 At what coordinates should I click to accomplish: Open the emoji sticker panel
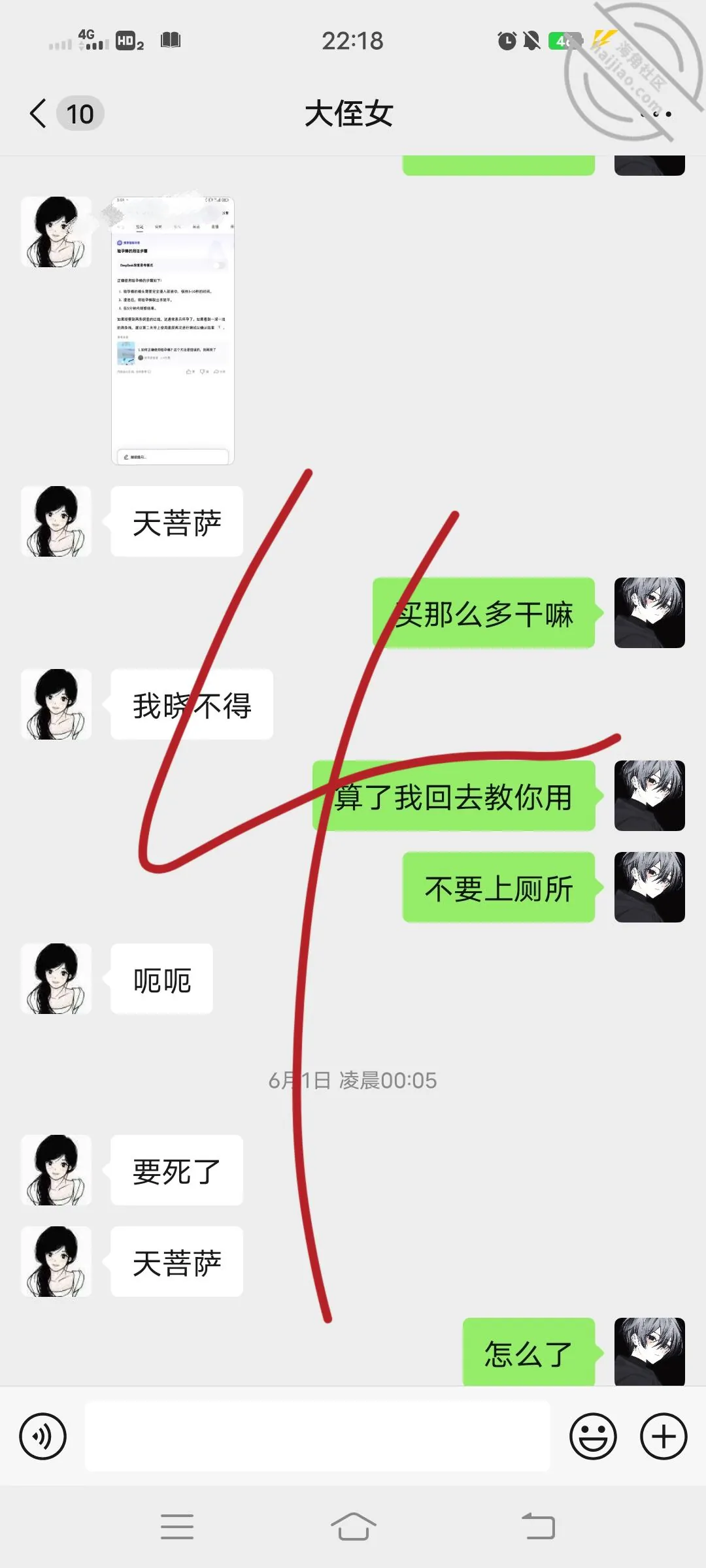(x=593, y=1436)
